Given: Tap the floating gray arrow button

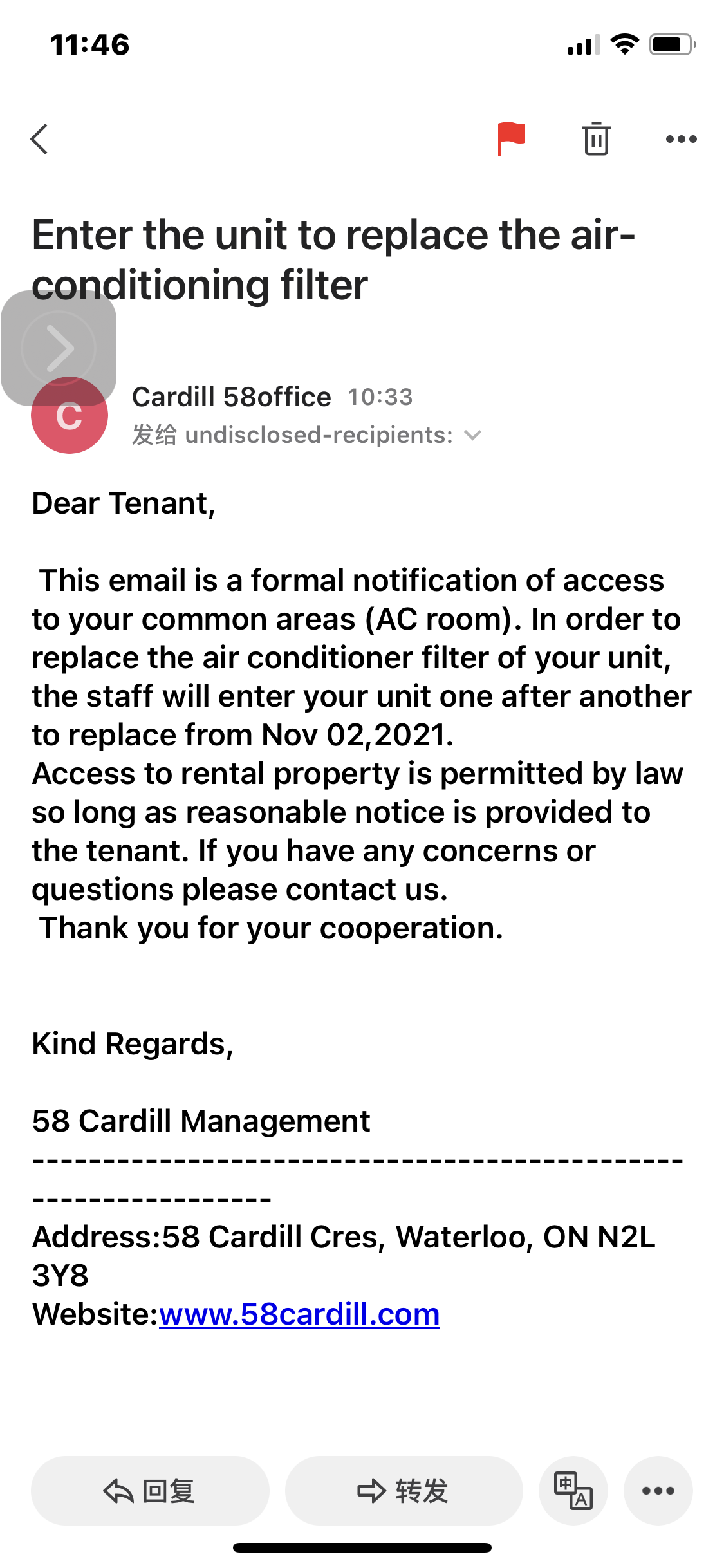Looking at the screenshot, I should [x=59, y=348].
